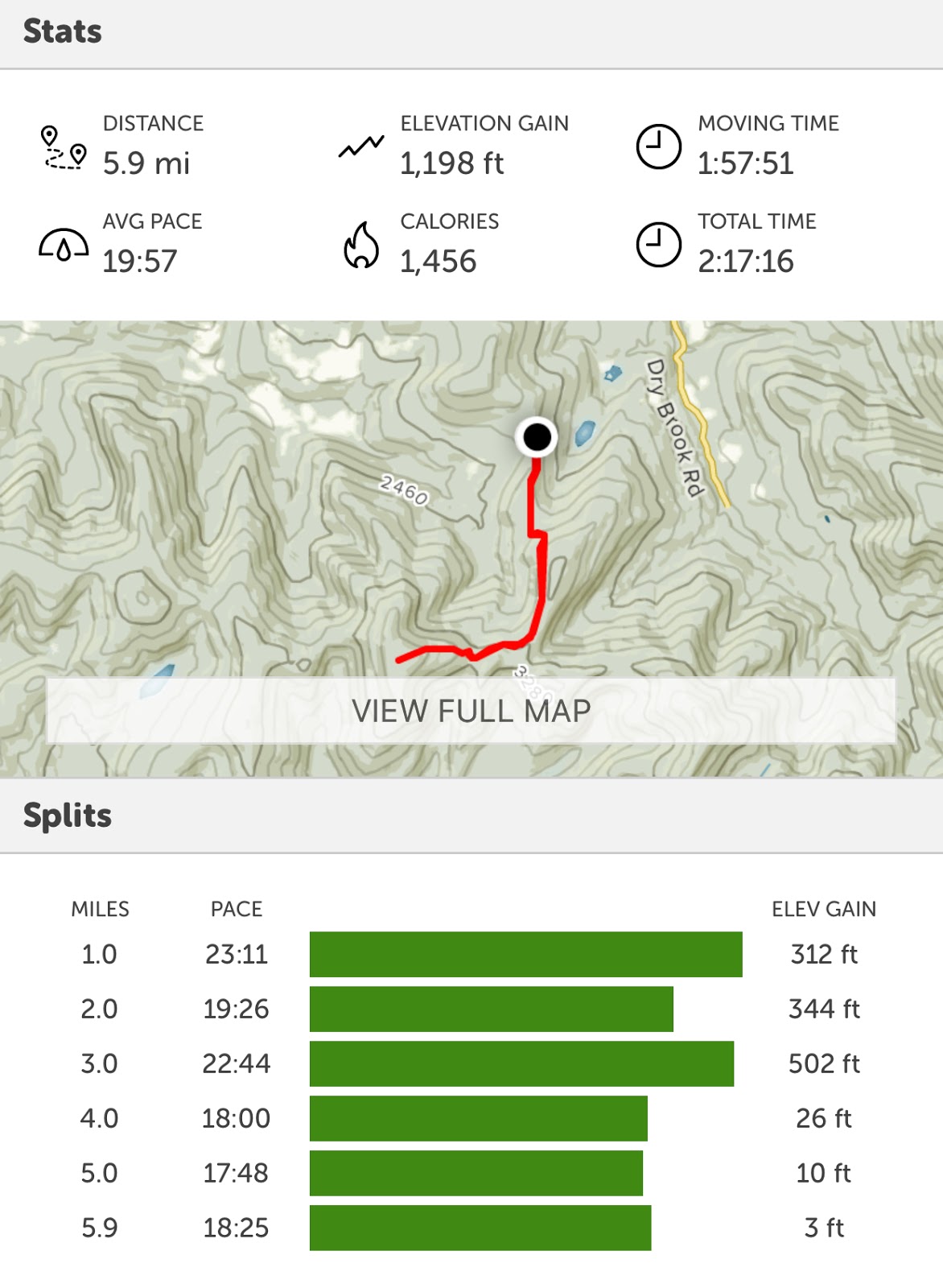Click the elevation gain chart icon
This screenshot has height=1288, width=943.
(360, 145)
